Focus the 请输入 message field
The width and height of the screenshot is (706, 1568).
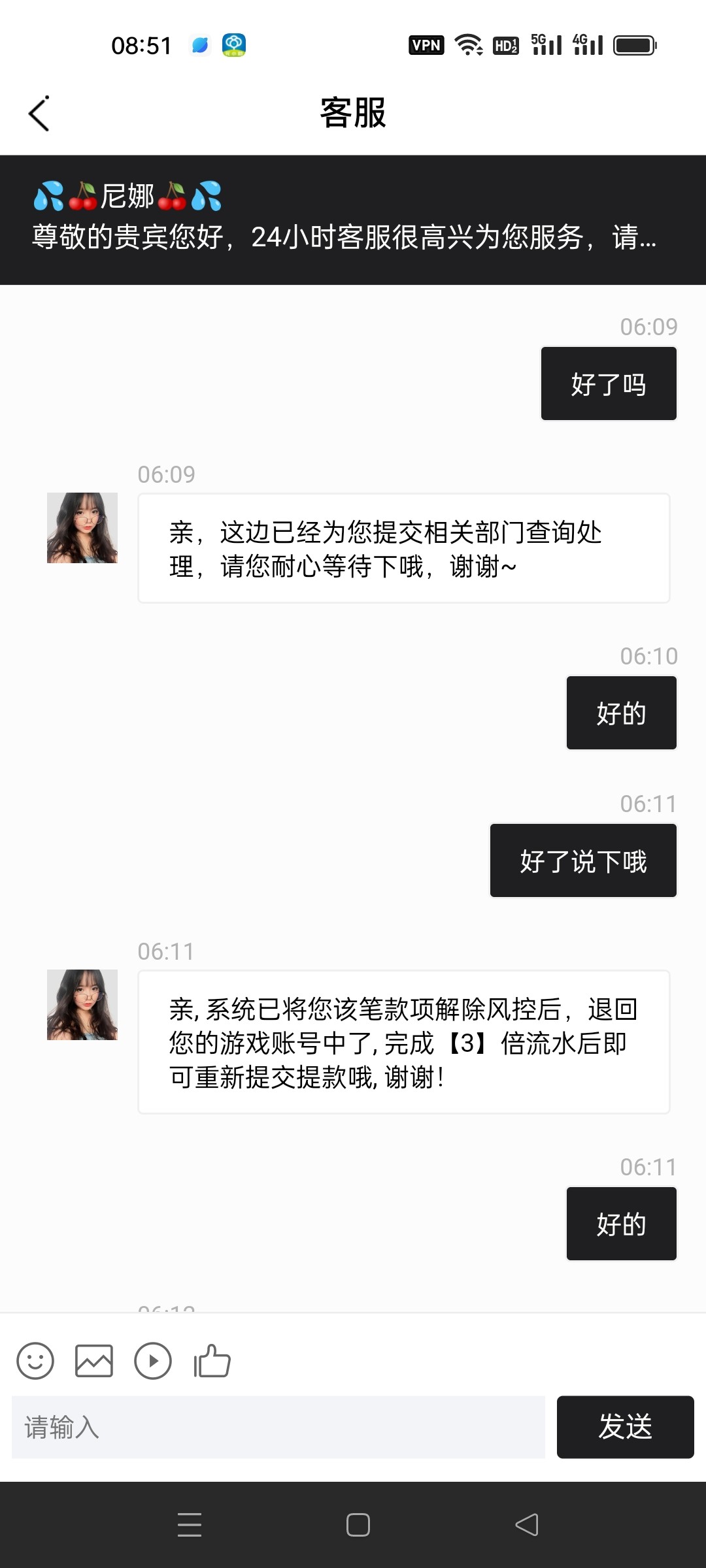(x=278, y=1427)
